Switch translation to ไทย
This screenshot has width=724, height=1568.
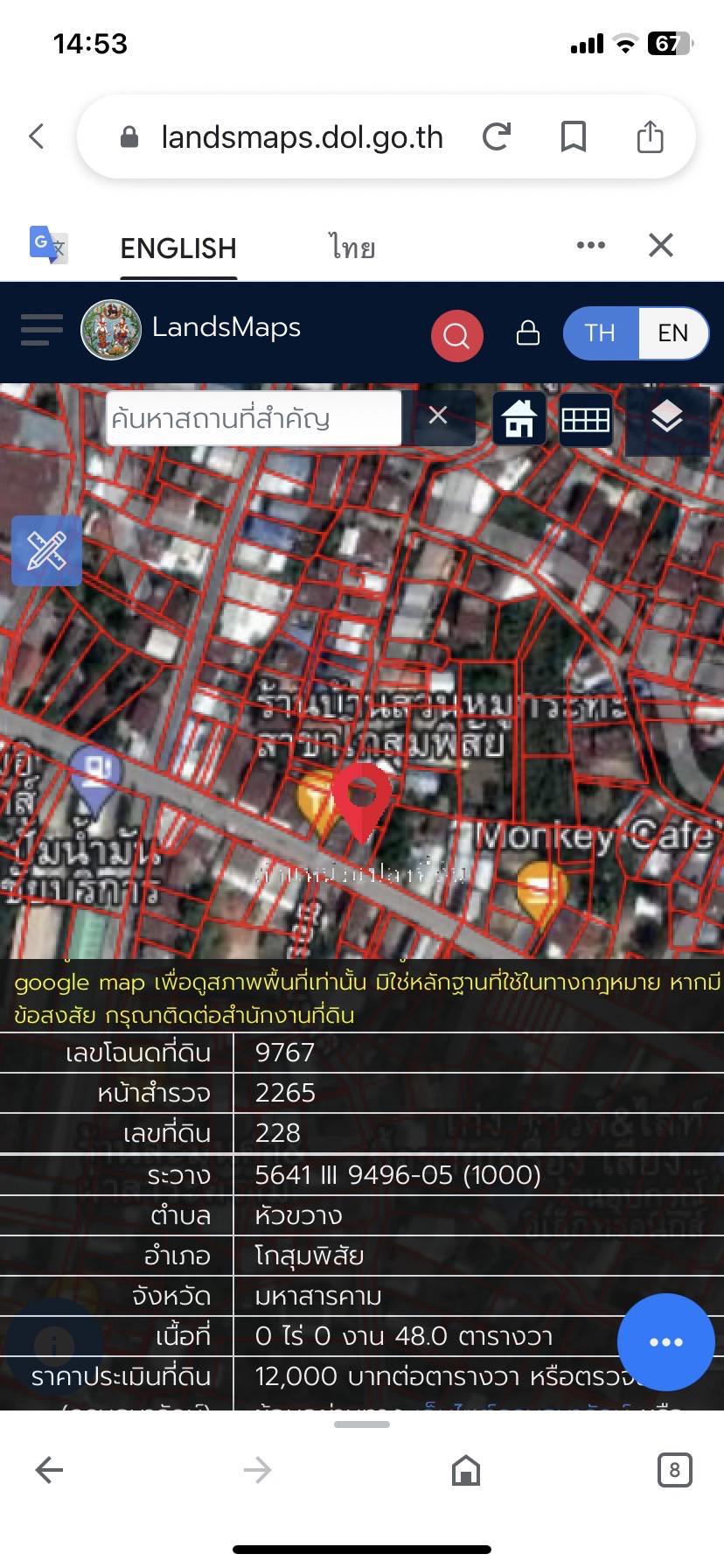tap(352, 248)
